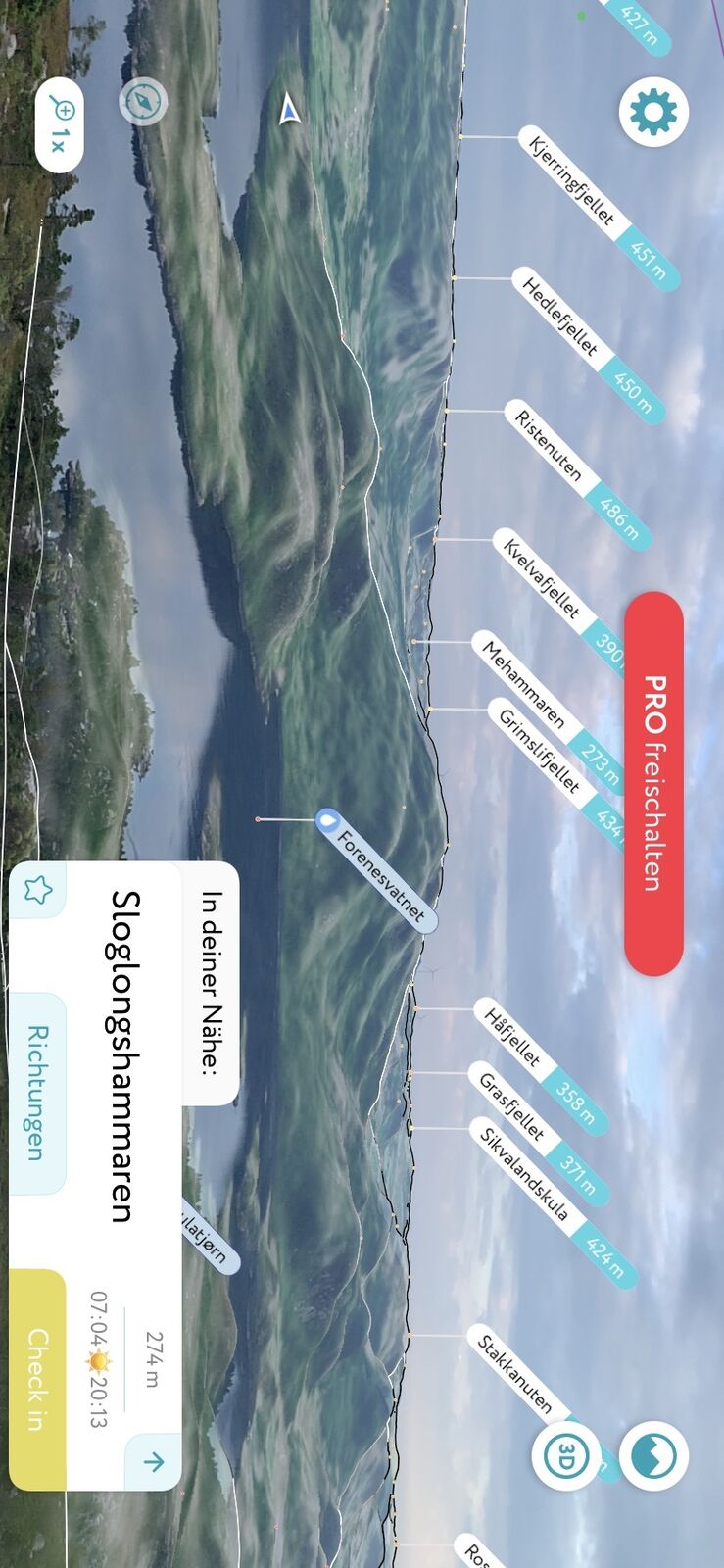Open the settings gear
Screen dimensions: 724x1568
coord(653,113)
